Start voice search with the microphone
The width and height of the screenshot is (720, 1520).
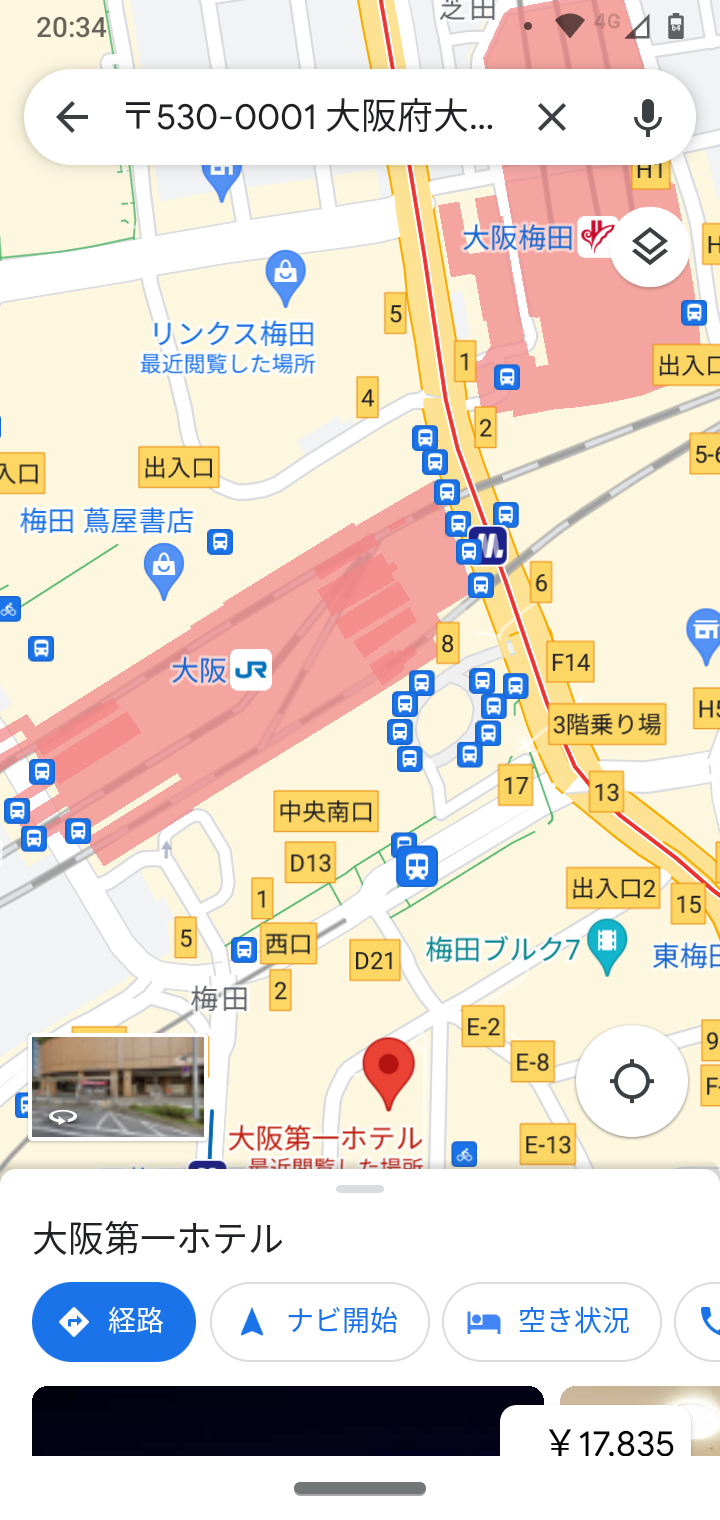click(648, 118)
